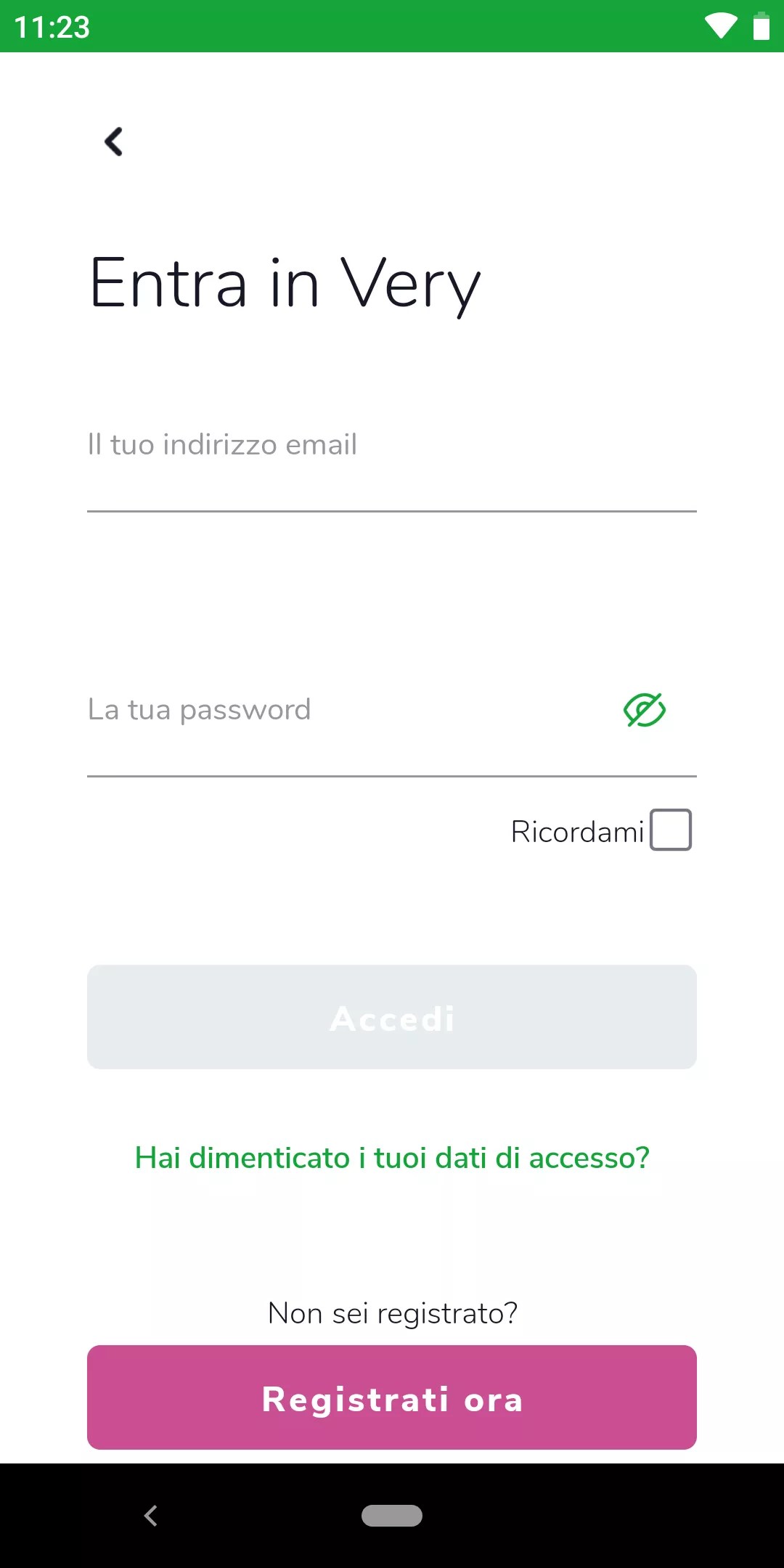The height and width of the screenshot is (1568, 784).
Task: Enable the Ricordami checkbox
Action: pos(671,830)
